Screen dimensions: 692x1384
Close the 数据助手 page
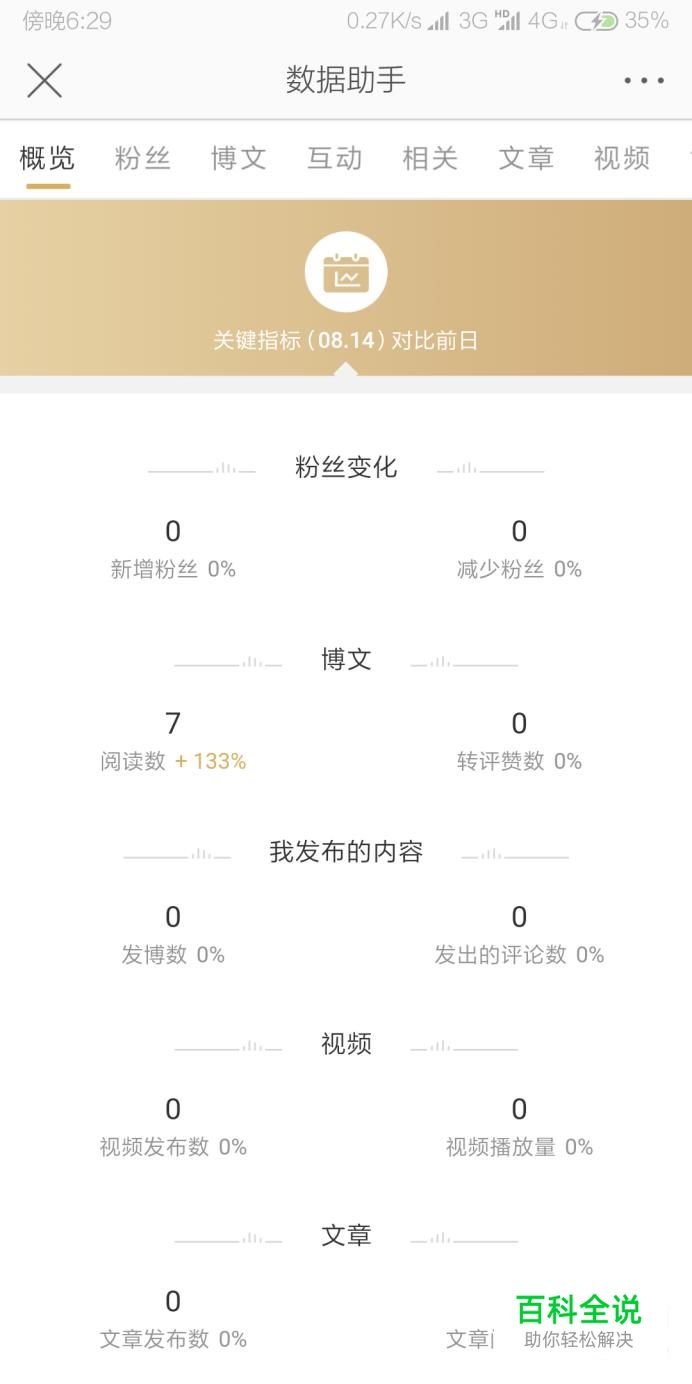pyautogui.click(x=44, y=80)
